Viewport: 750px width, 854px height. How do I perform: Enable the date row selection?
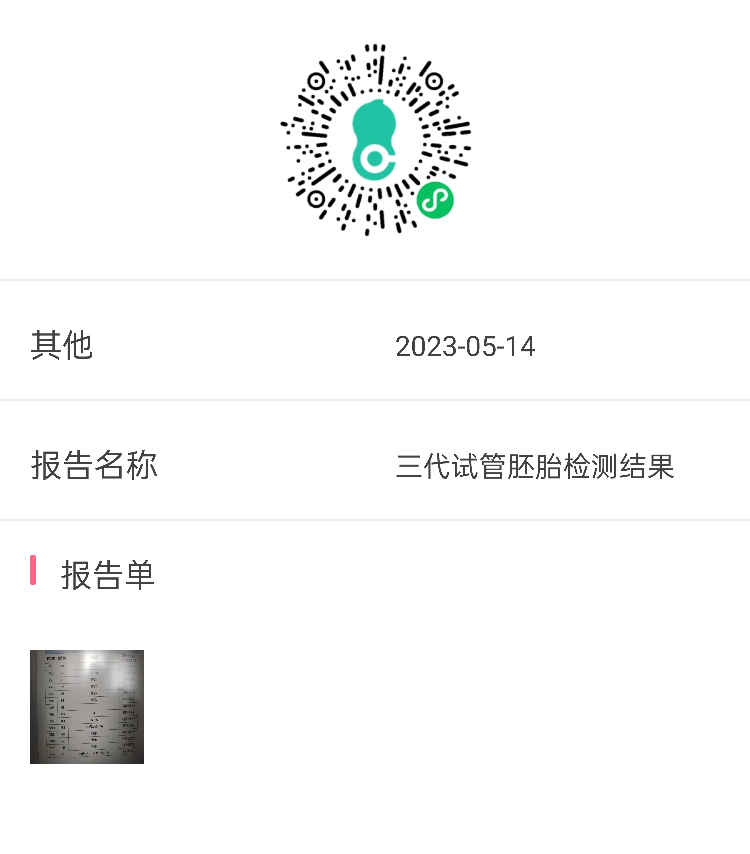click(x=375, y=346)
